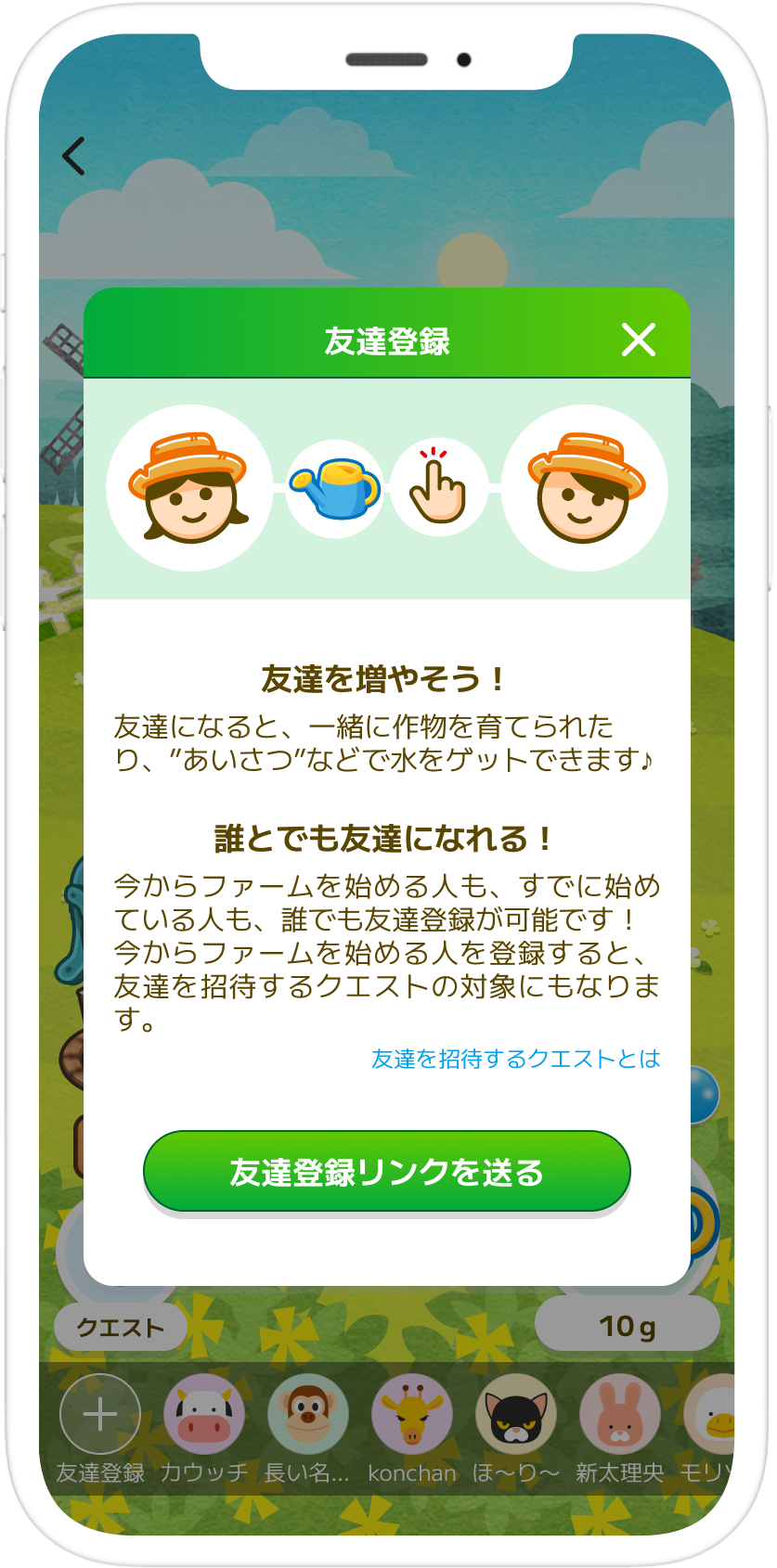Viewport: 777px width, 1568px height.
Task: Tap the boy farmer avatar in the banner
Action: (x=585, y=487)
